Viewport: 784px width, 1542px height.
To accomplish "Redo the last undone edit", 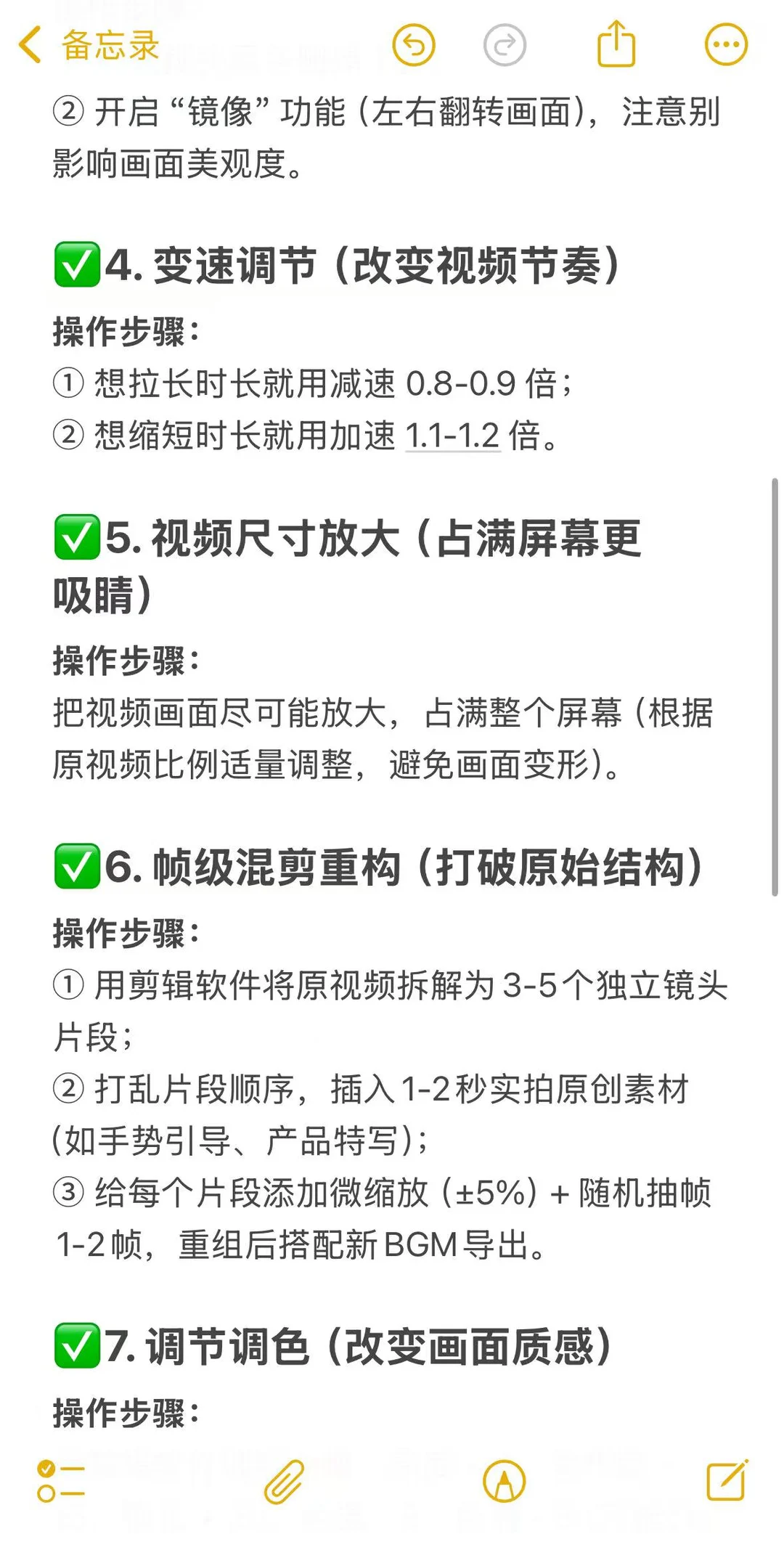I will click(505, 45).
